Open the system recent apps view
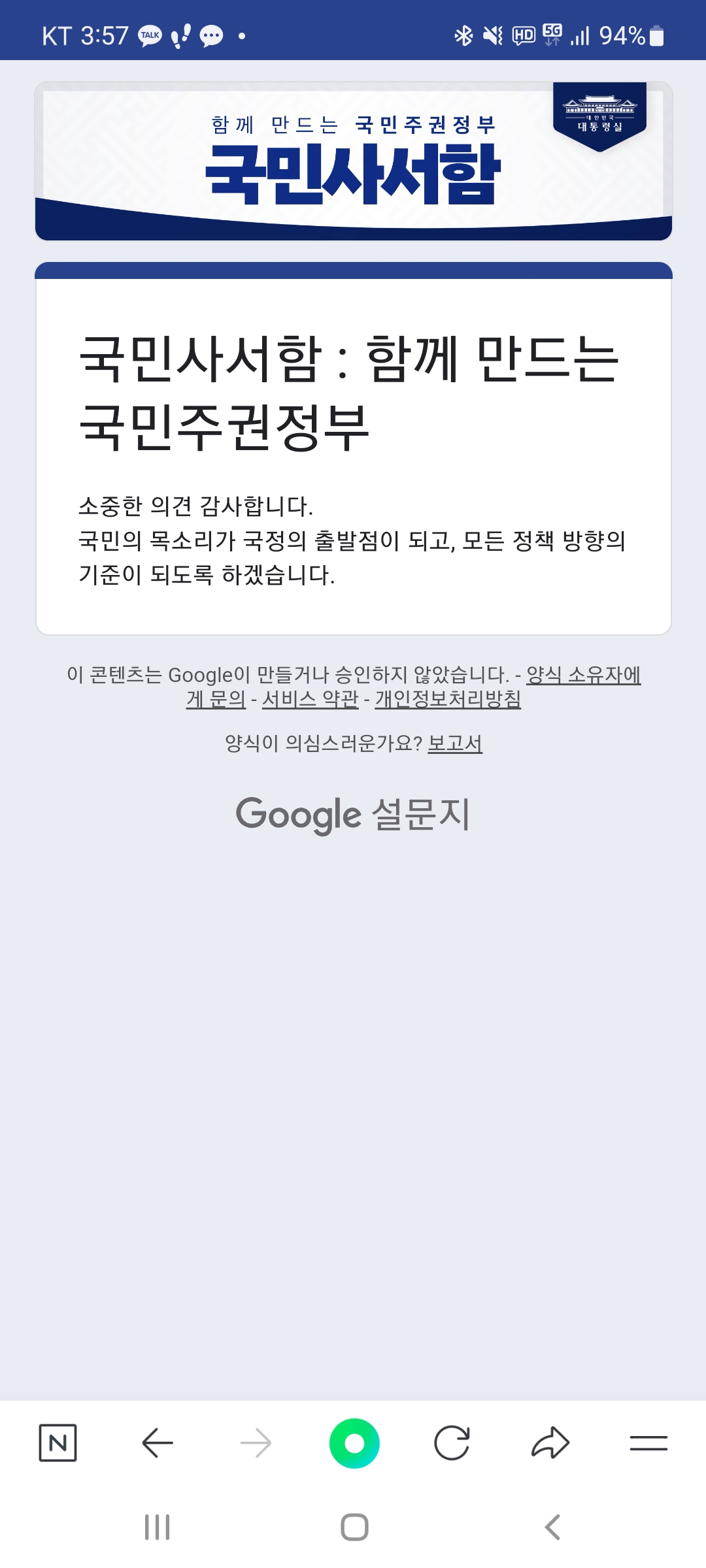 (157, 1527)
